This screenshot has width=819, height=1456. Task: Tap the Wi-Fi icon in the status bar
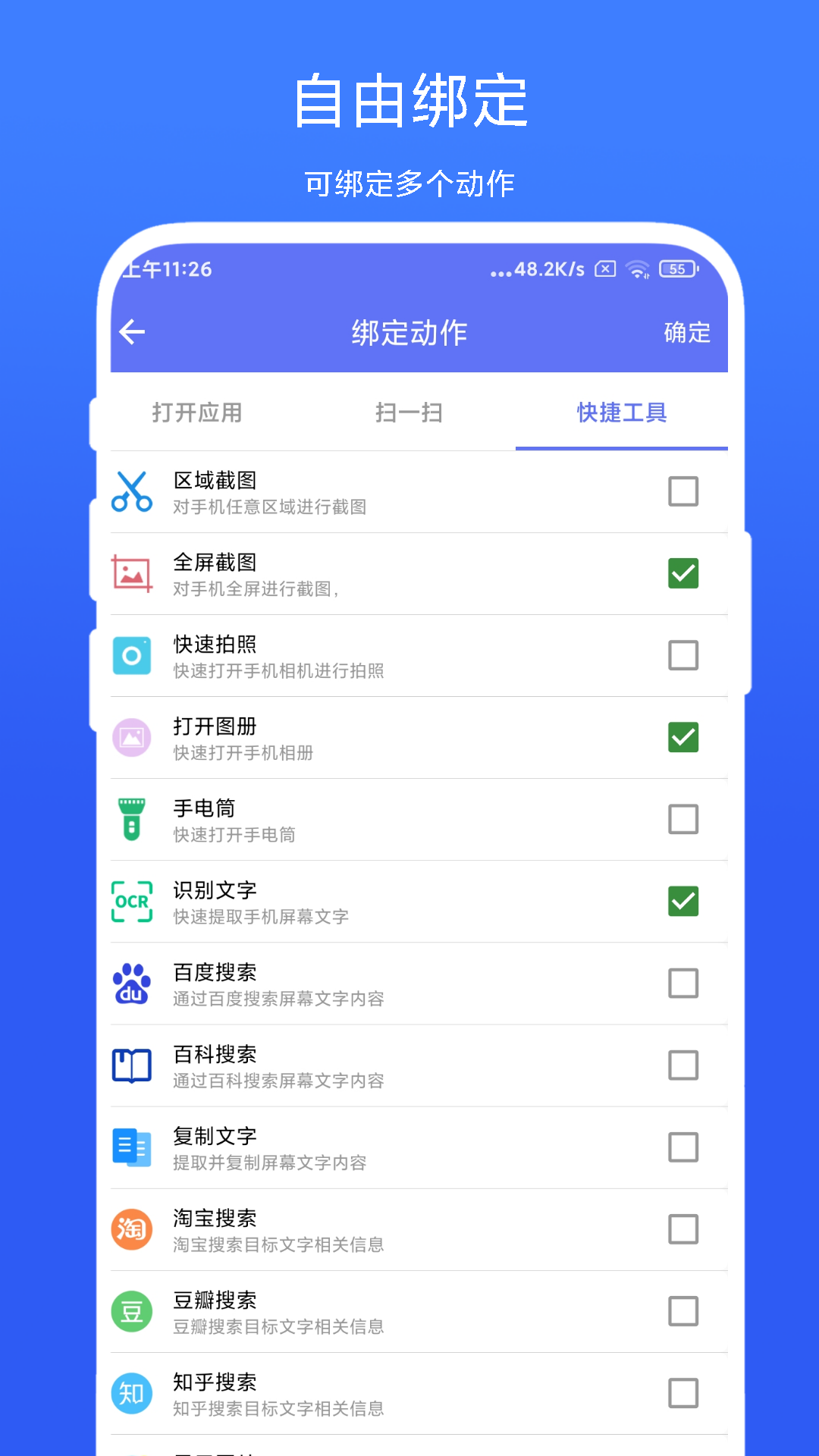point(639,269)
